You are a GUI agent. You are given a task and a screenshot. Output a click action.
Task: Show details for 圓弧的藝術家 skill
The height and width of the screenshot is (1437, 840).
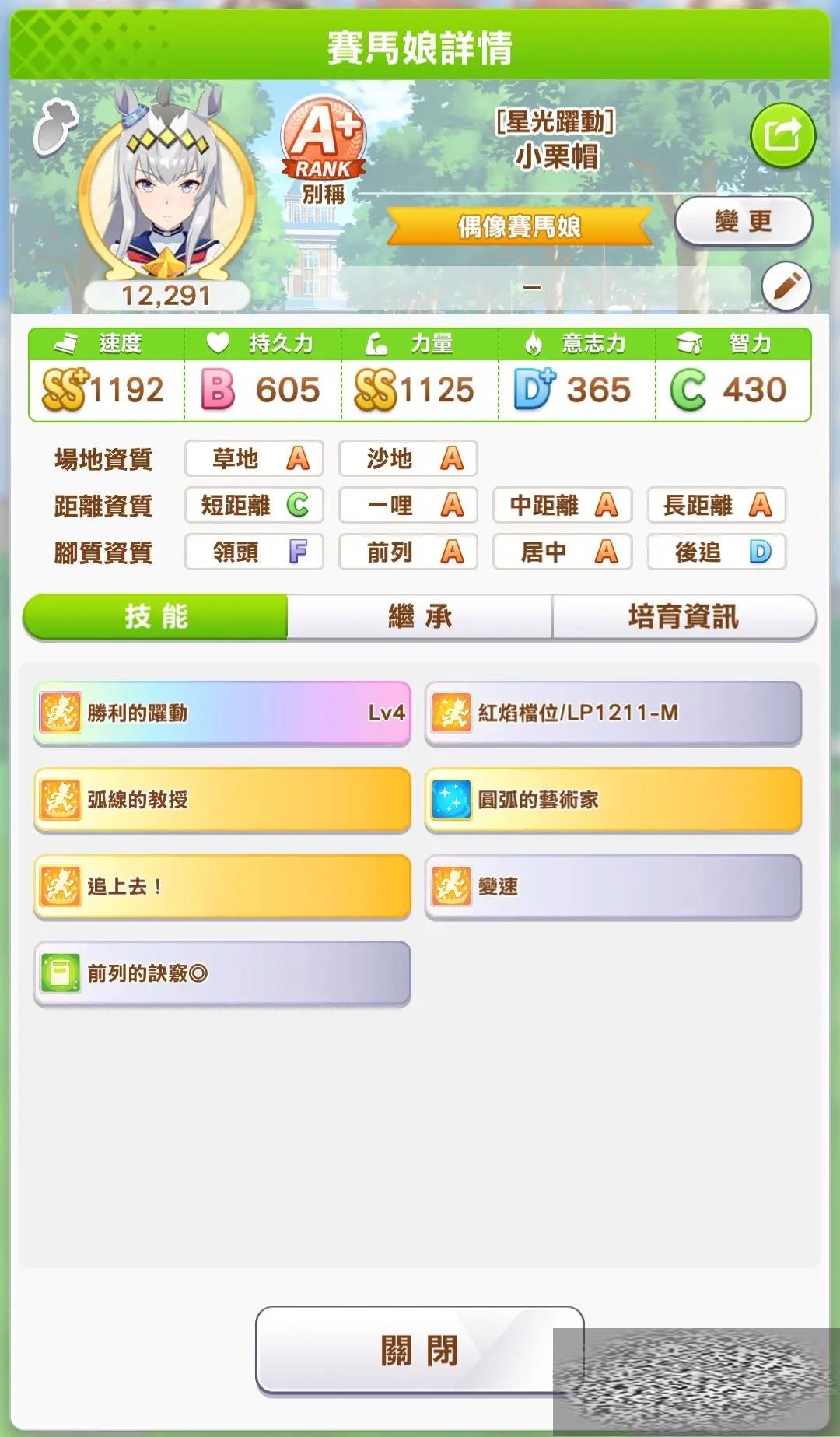(x=613, y=800)
